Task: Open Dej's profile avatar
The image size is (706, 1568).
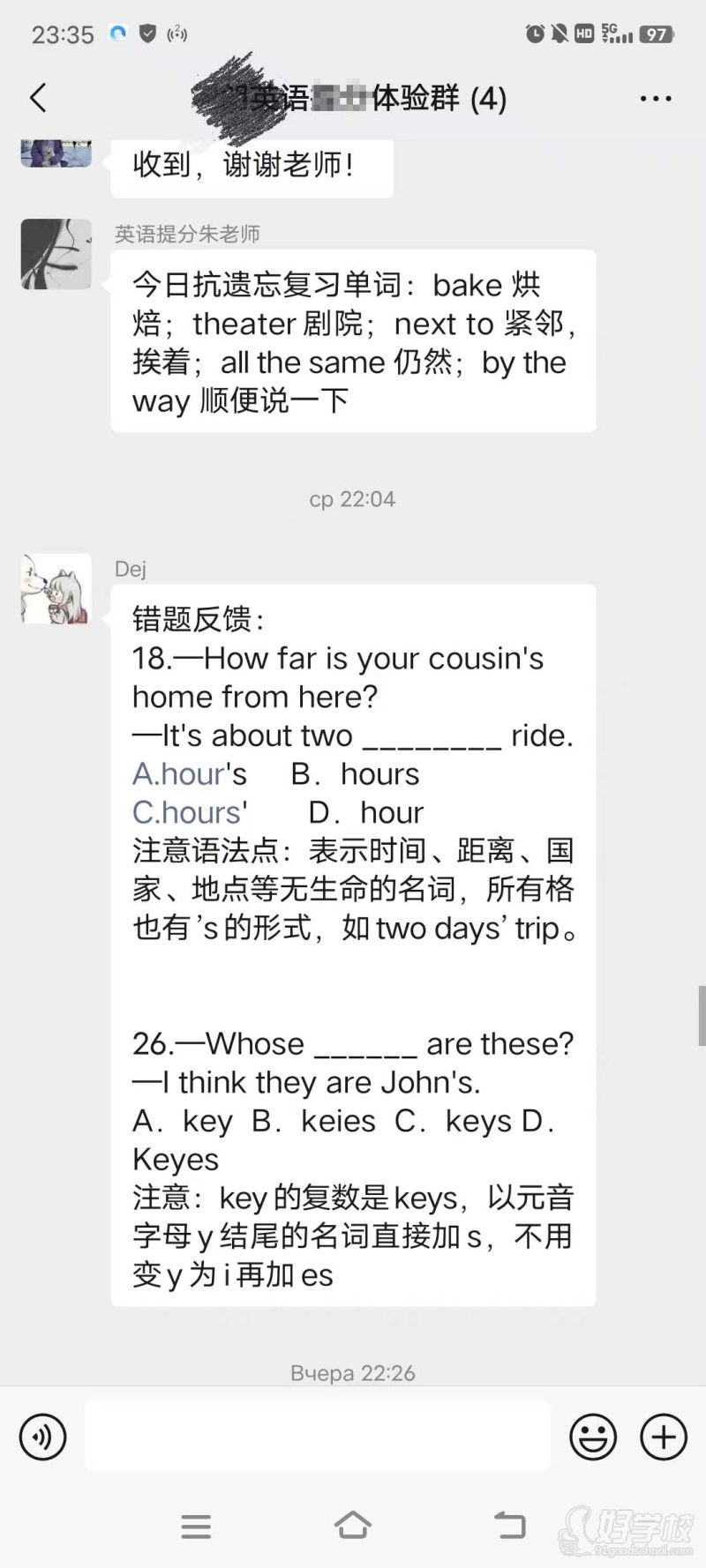Action: 55,588
